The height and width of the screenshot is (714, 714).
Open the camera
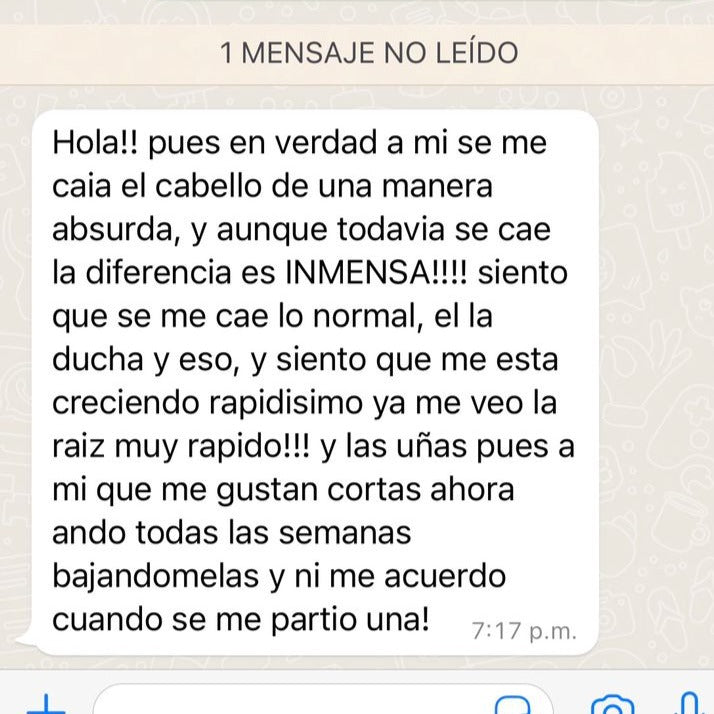click(x=611, y=705)
